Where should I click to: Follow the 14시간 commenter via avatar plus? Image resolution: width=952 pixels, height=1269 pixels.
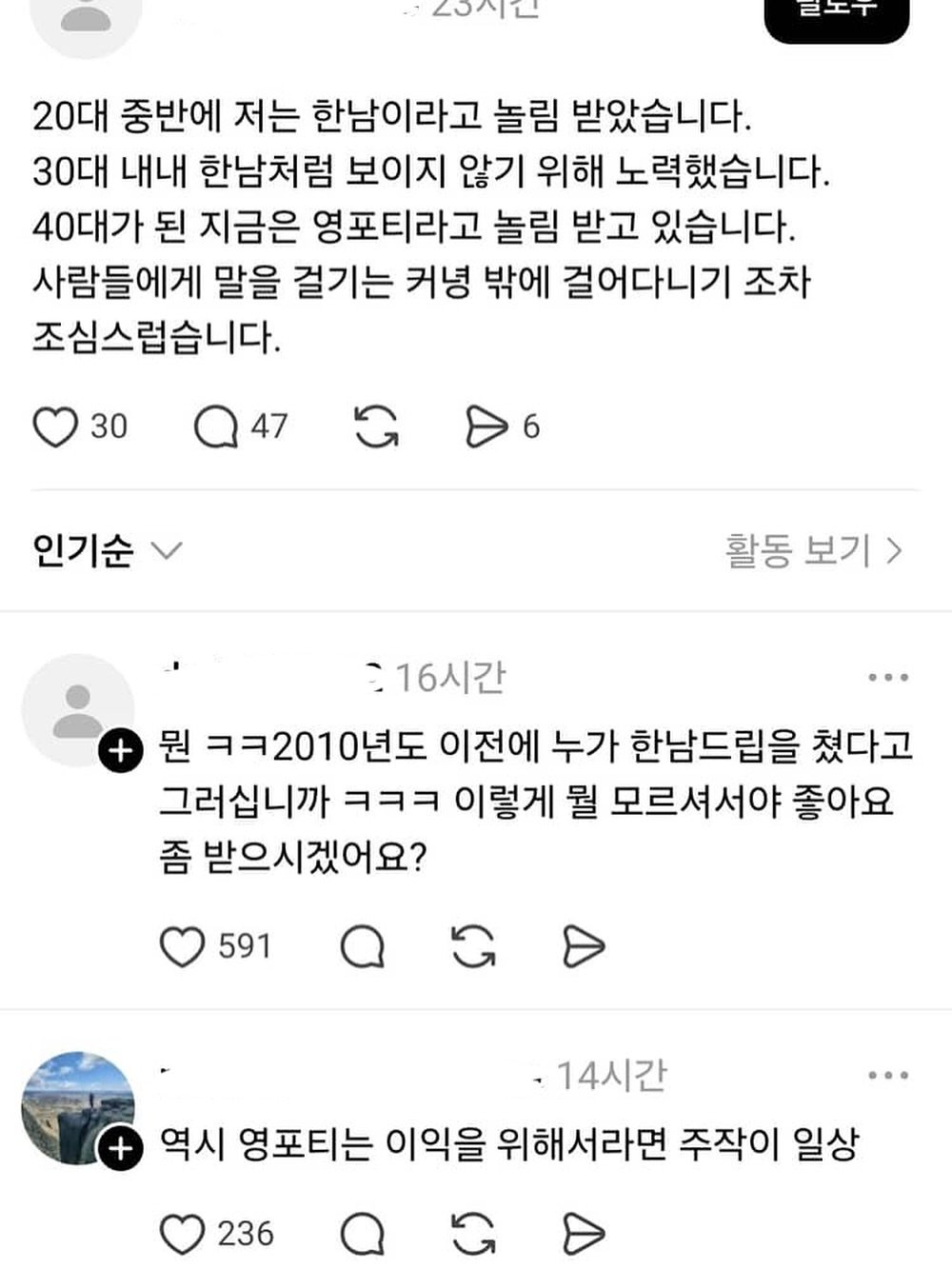click(x=120, y=1149)
